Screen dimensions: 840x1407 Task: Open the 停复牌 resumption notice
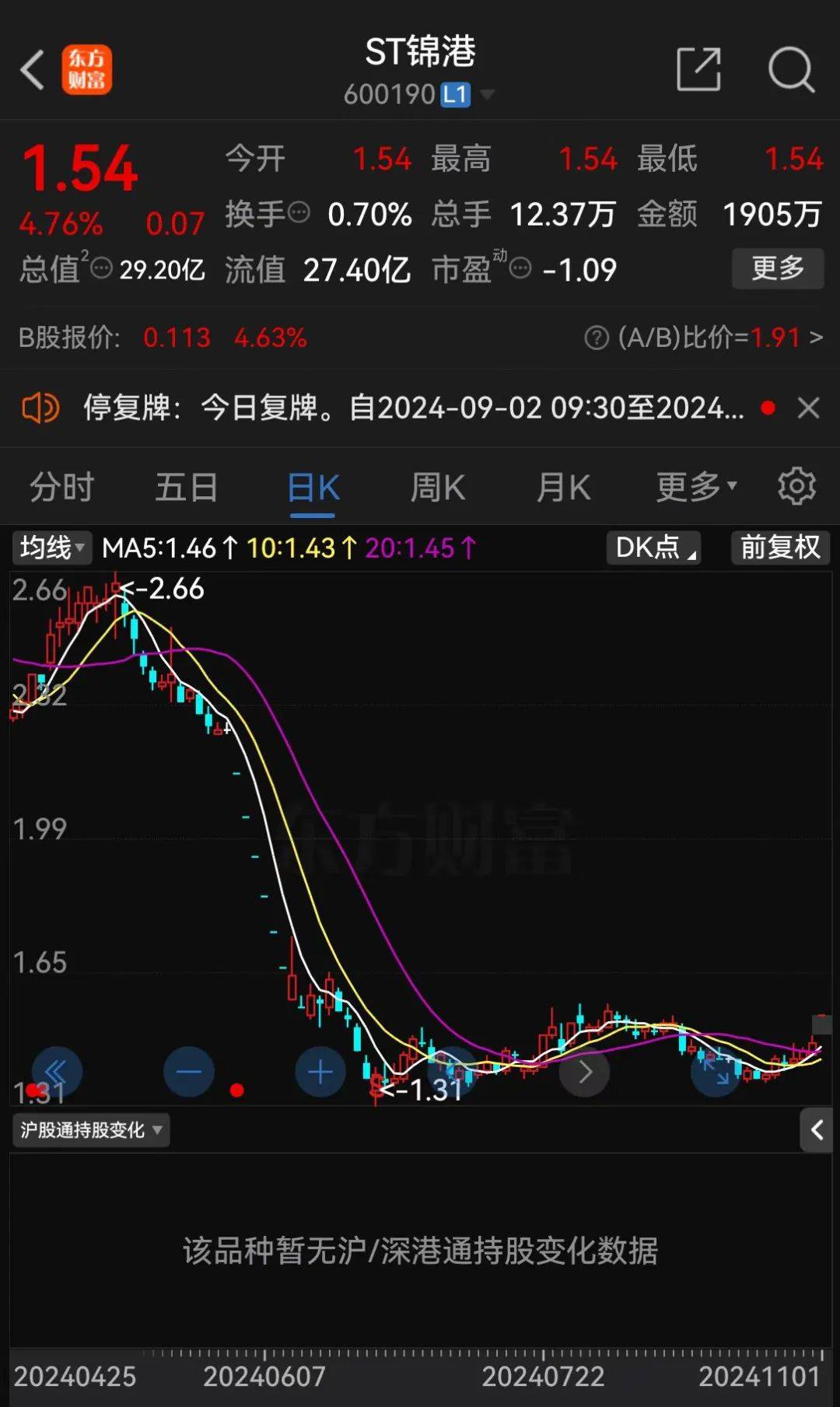click(413, 408)
